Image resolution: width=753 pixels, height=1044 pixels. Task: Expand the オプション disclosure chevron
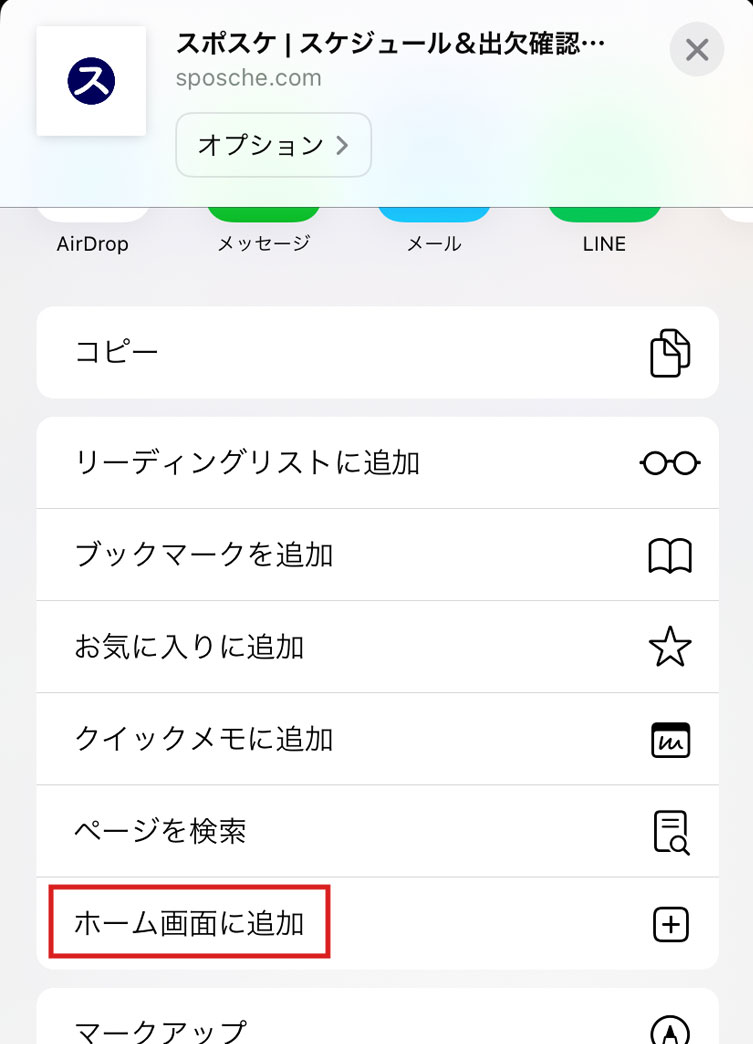(x=342, y=145)
